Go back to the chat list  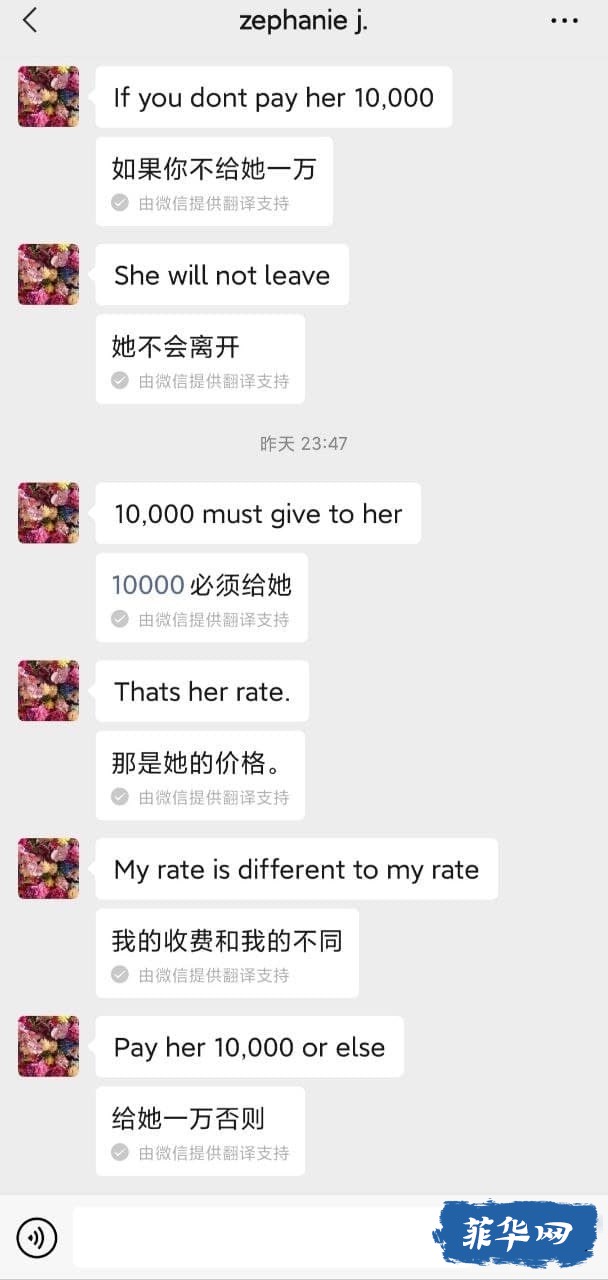30,20
